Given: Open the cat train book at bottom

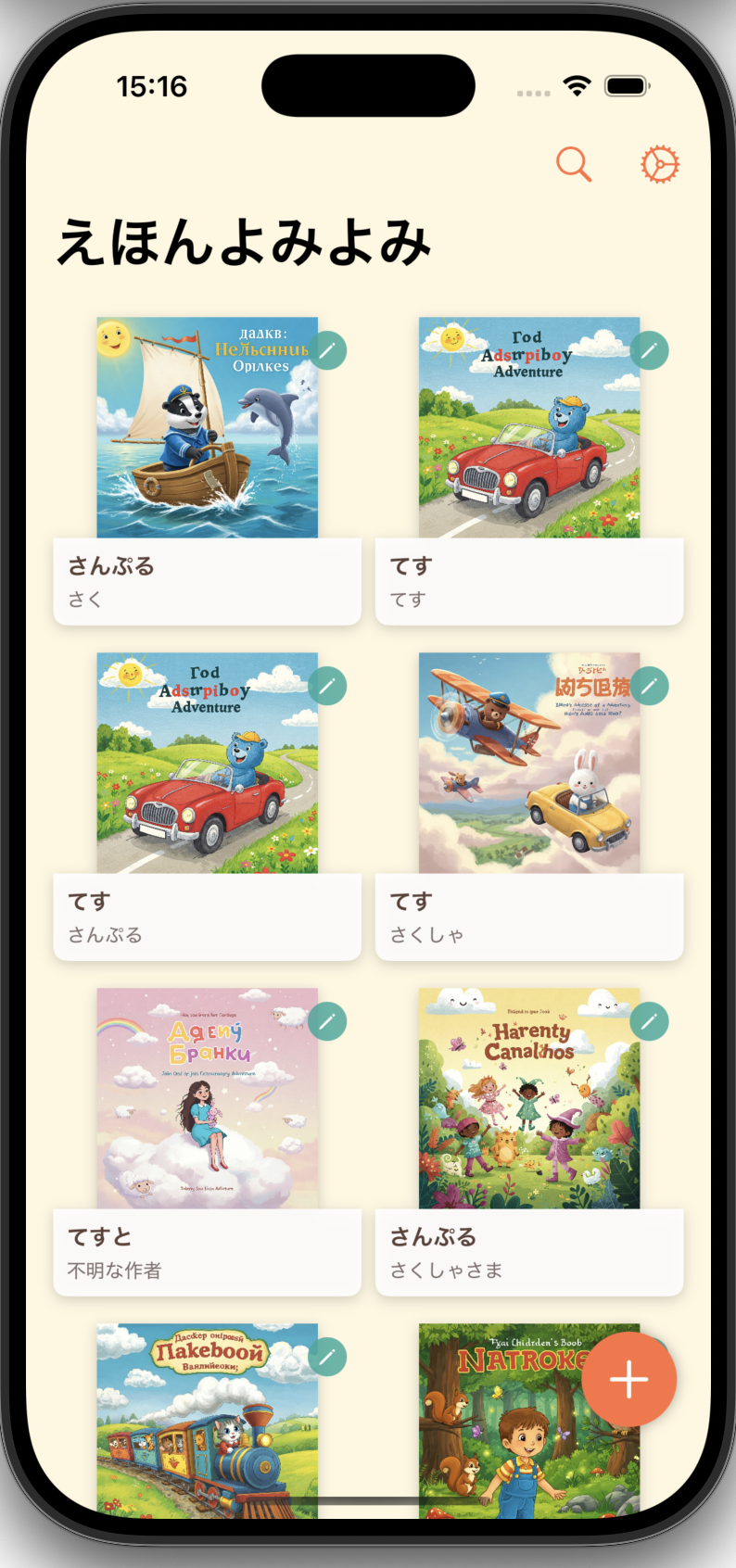Looking at the screenshot, I should point(207,1418).
